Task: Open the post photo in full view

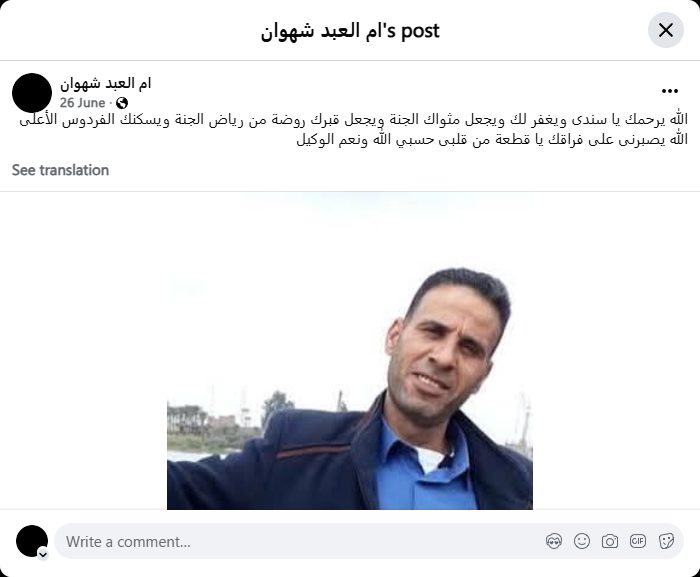Action: (x=350, y=380)
